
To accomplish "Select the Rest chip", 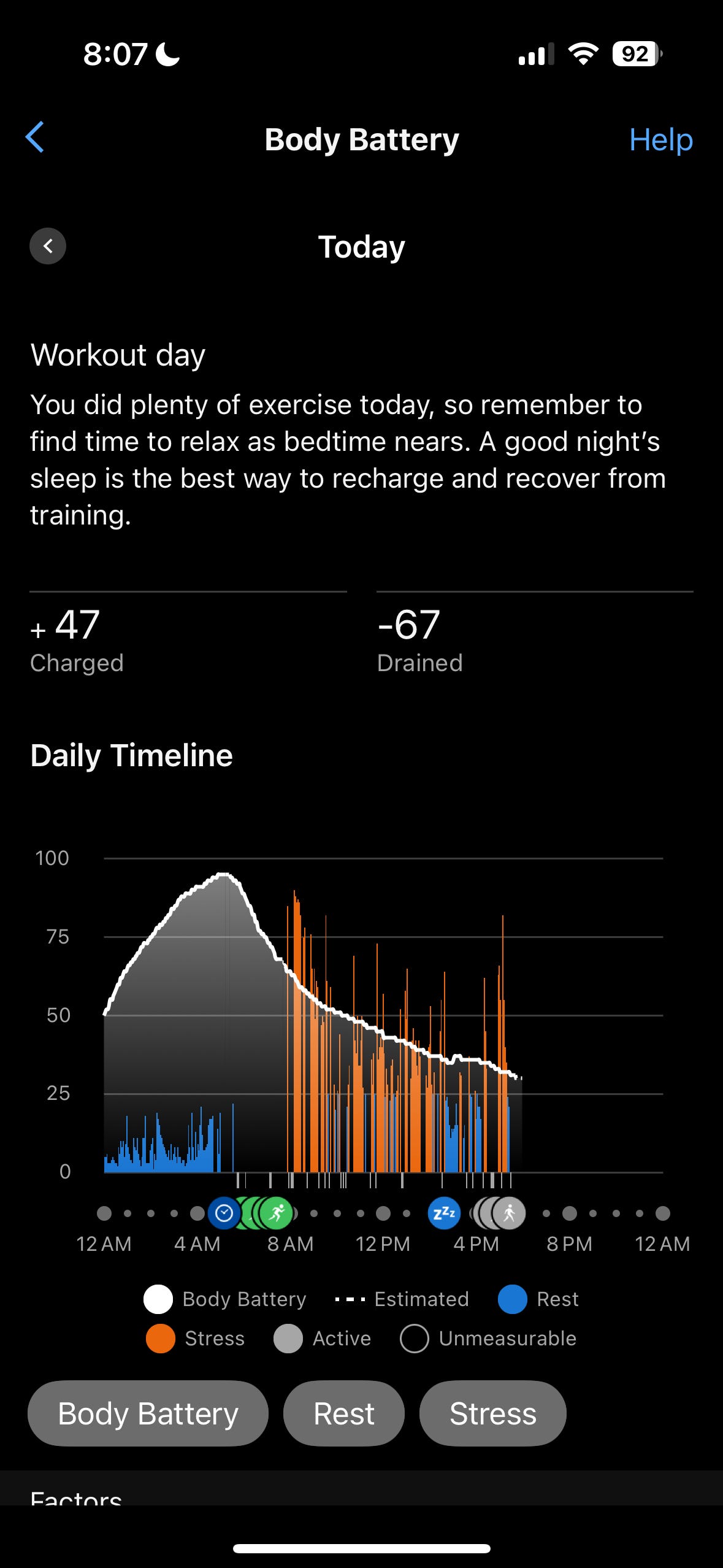I will [343, 1413].
